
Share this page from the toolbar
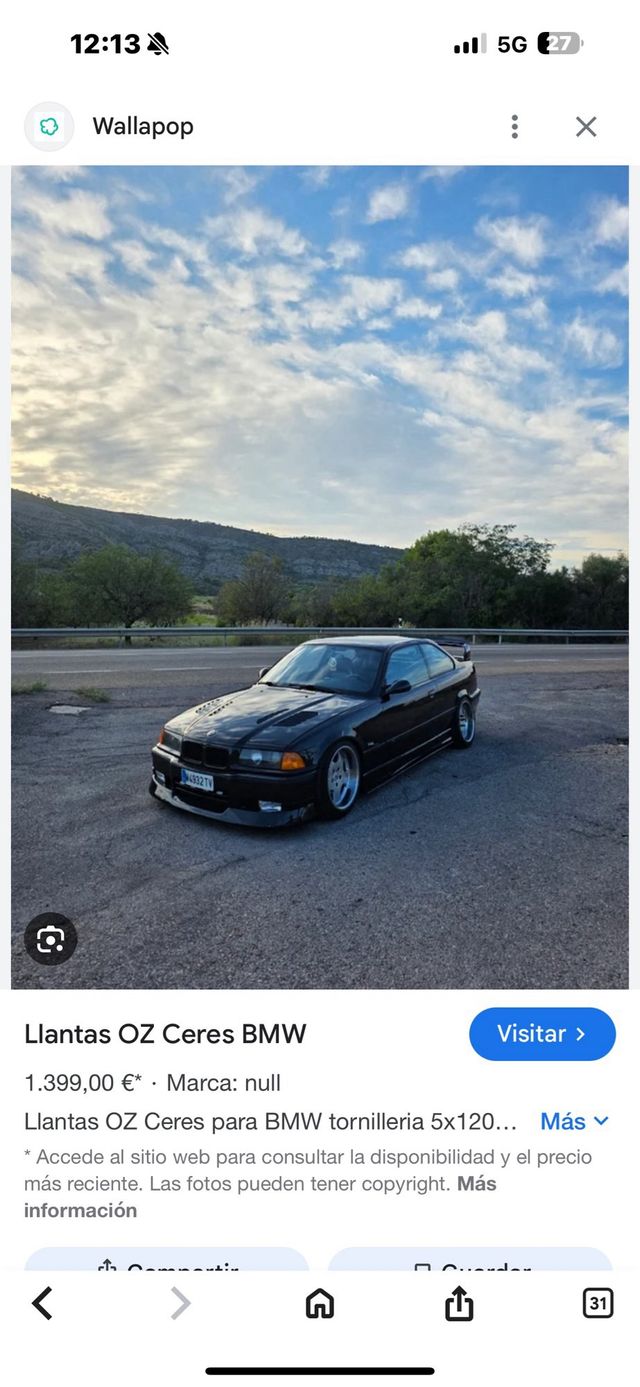coord(459,1304)
